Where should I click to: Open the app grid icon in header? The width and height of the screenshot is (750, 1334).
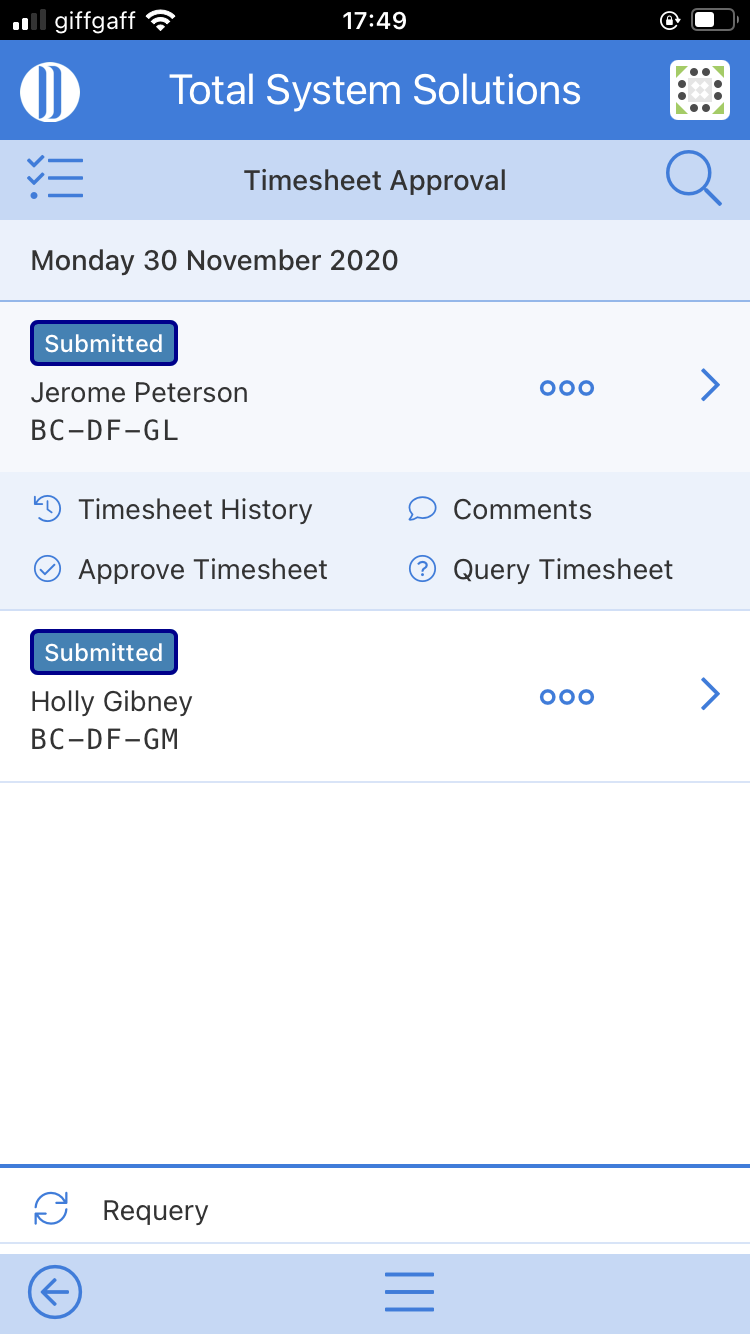tap(700, 90)
